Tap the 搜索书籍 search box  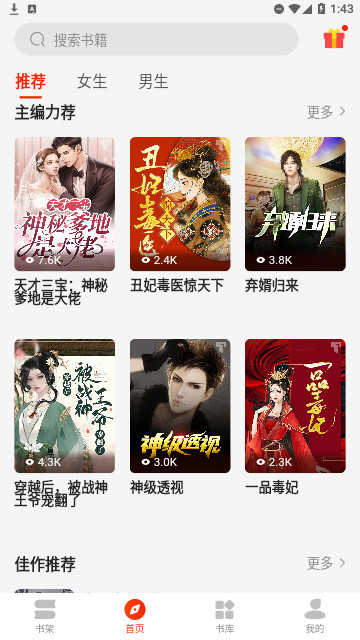click(156, 39)
